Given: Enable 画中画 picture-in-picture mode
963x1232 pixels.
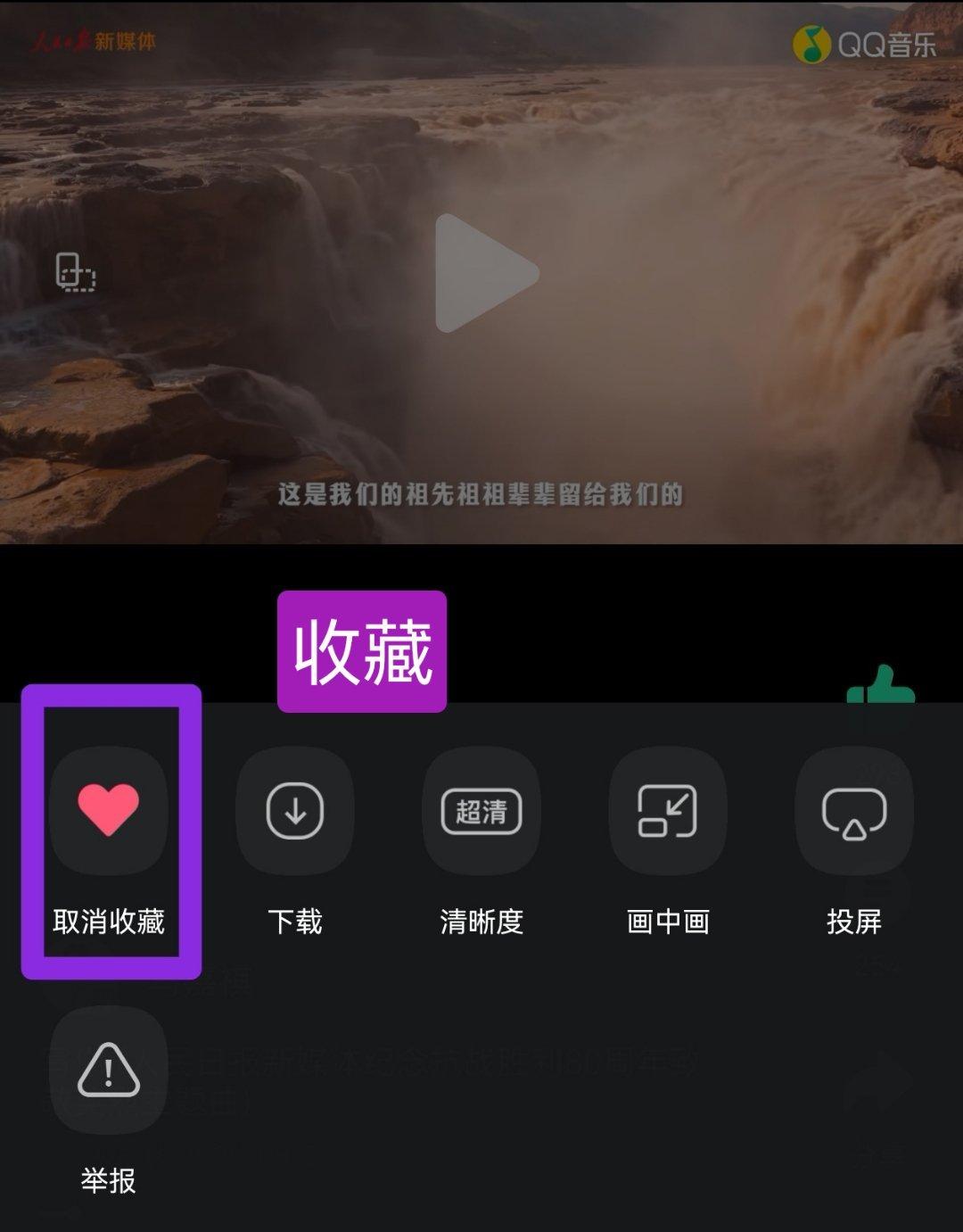Looking at the screenshot, I should tap(668, 810).
